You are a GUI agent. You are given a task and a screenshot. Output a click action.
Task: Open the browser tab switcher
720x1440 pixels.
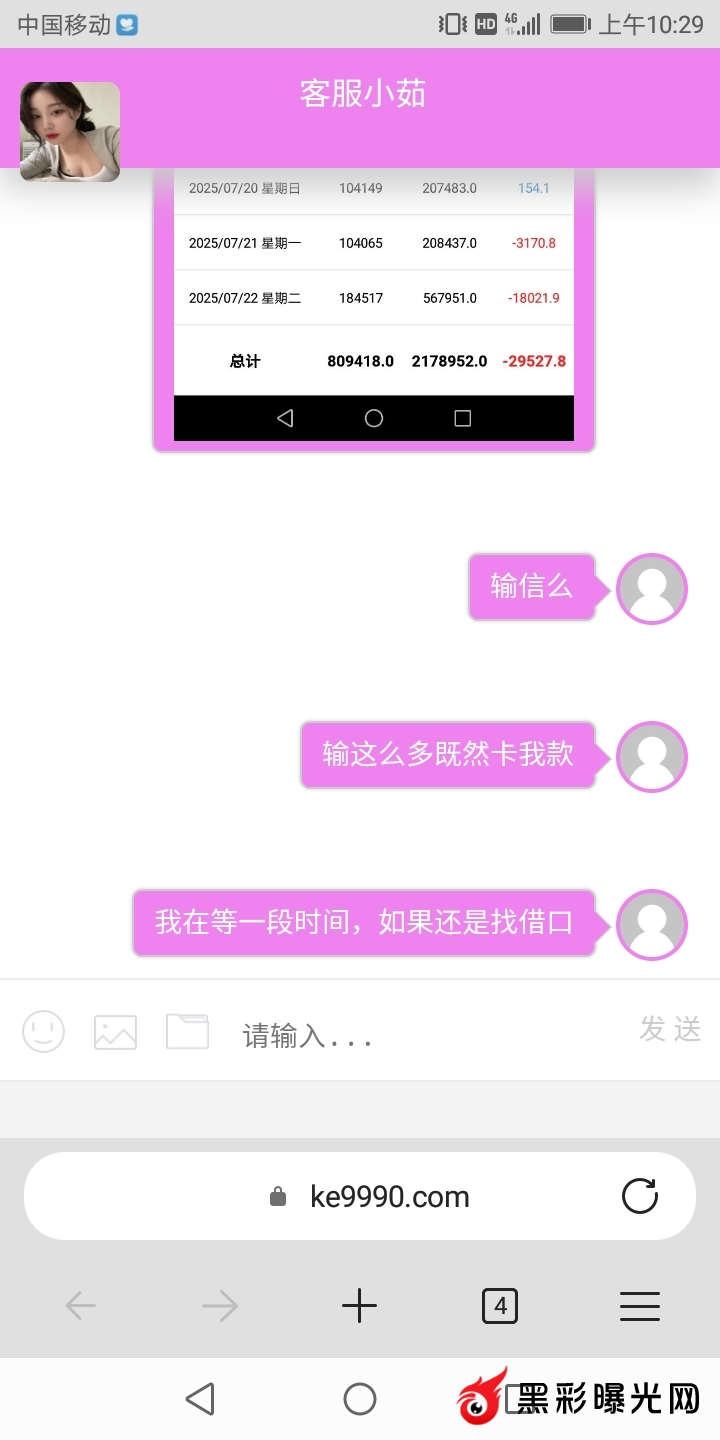coord(499,1305)
